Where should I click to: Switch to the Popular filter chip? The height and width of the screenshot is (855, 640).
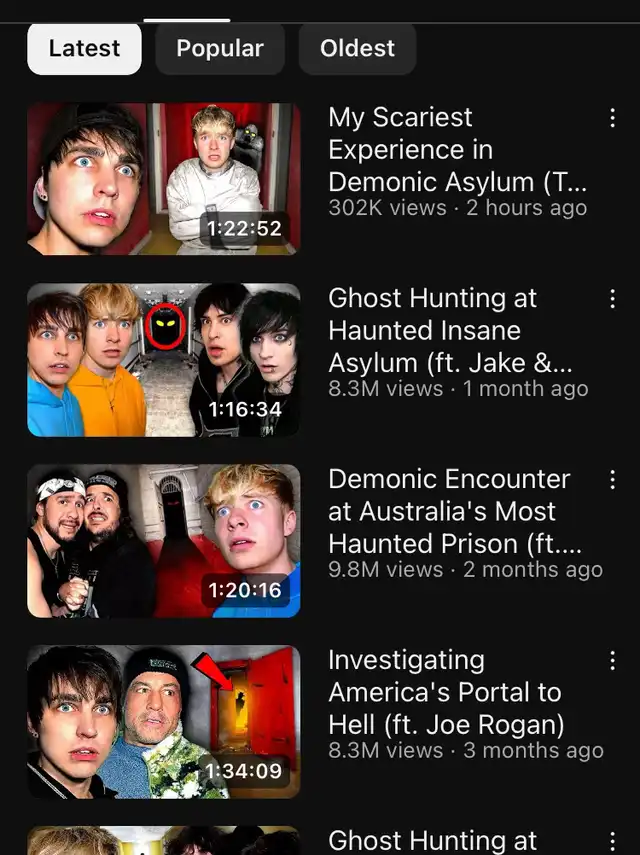pos(220,48)
